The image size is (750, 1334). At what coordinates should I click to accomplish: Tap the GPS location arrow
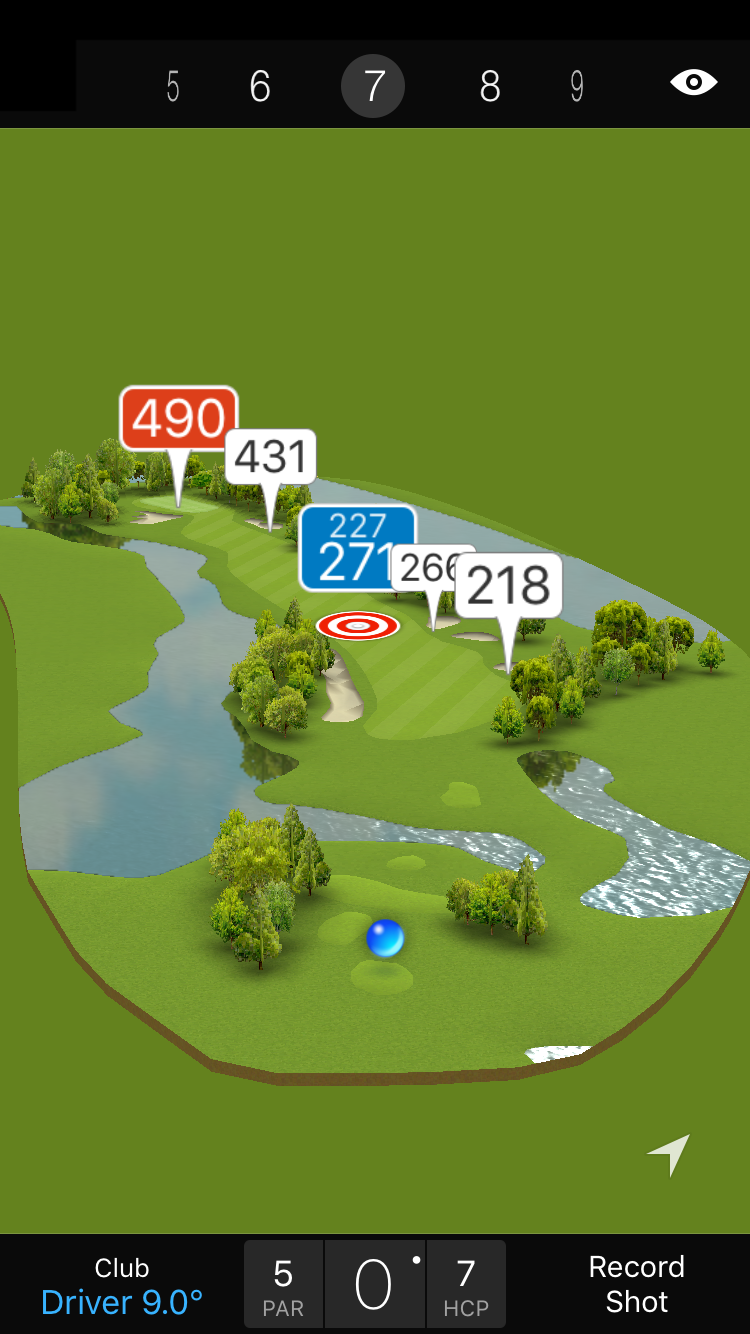point(669,1154)
